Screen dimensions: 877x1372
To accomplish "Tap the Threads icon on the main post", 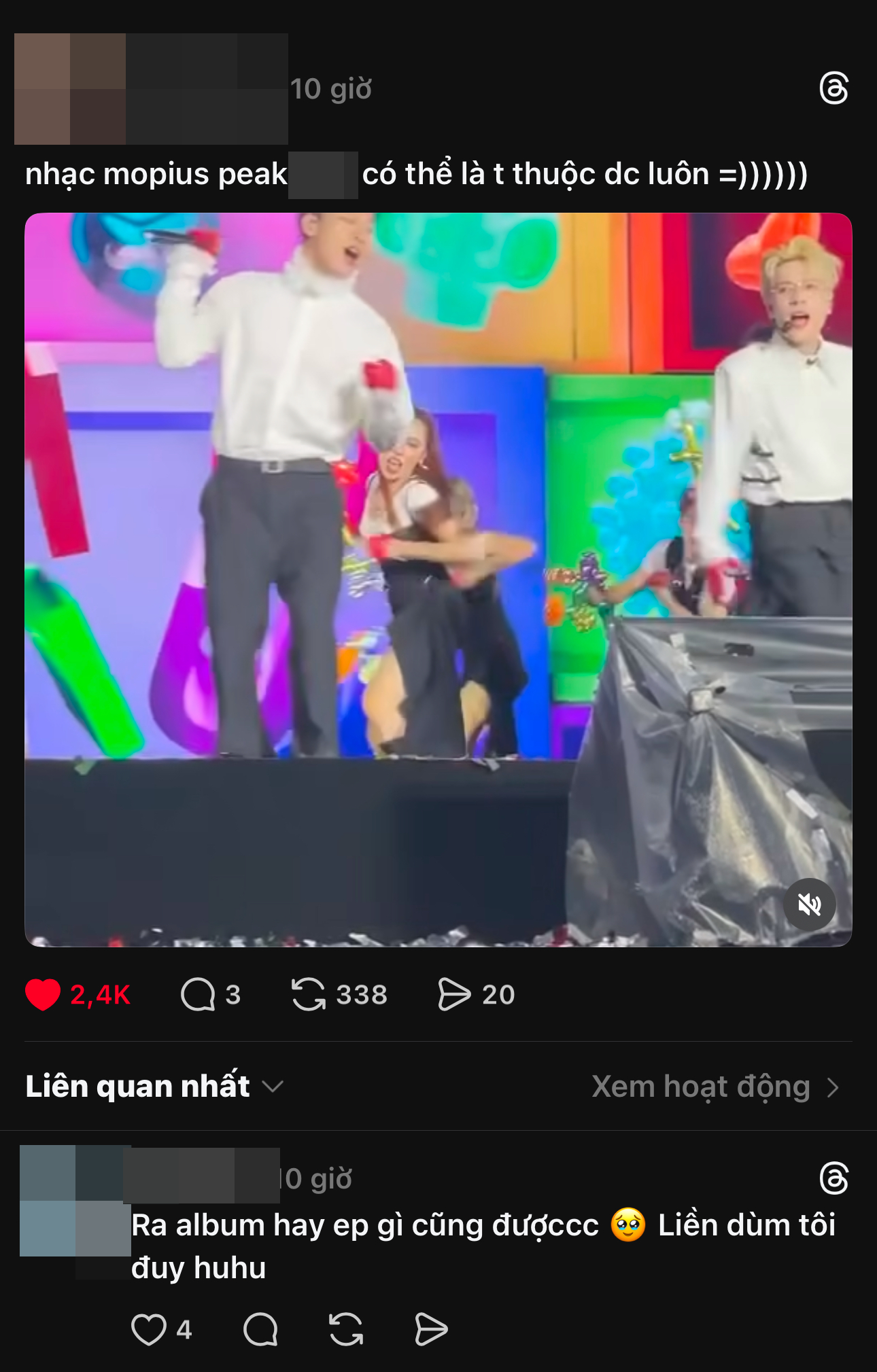I will (833, 88).
